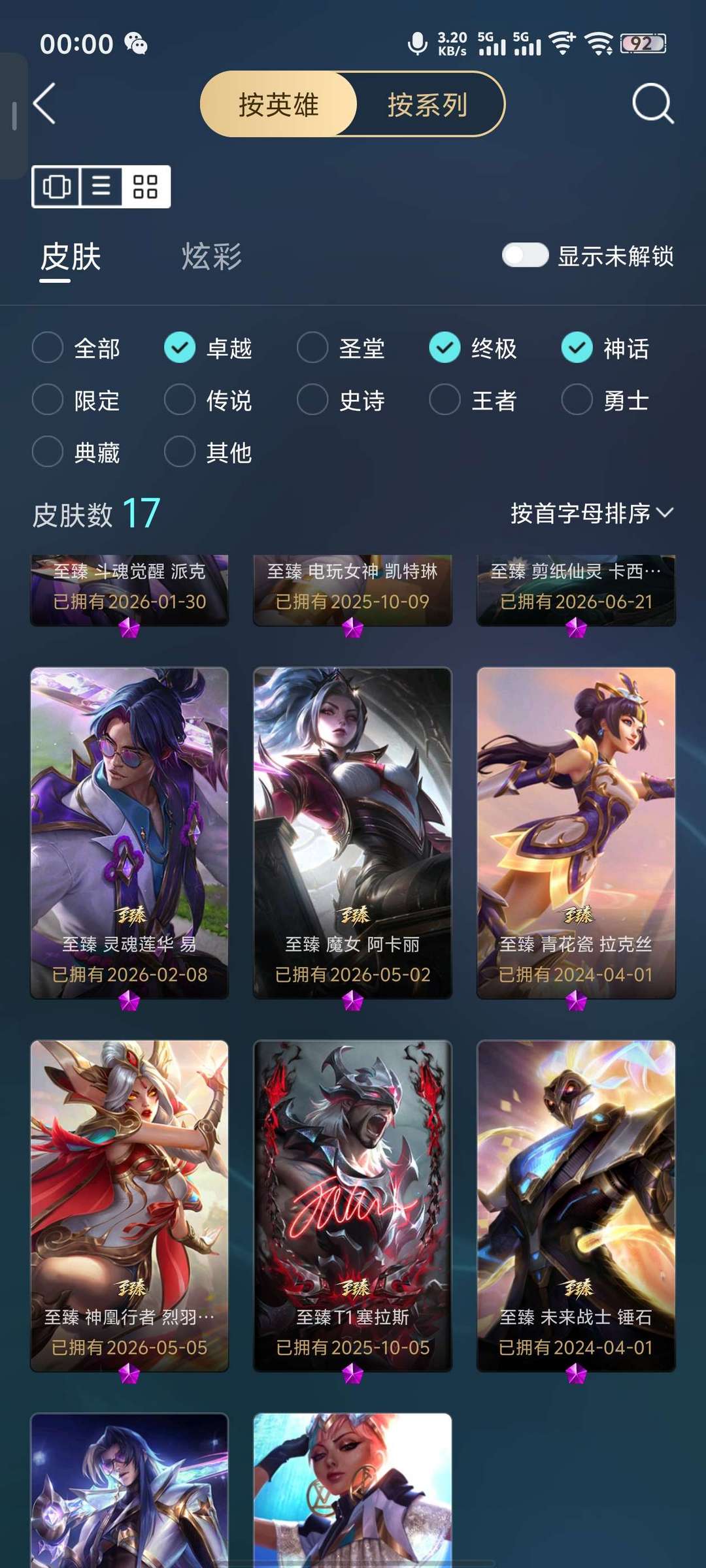Screen dimensions: 706x1568
Task: Select the 按英雄 segment
Action: click(278, 105)
